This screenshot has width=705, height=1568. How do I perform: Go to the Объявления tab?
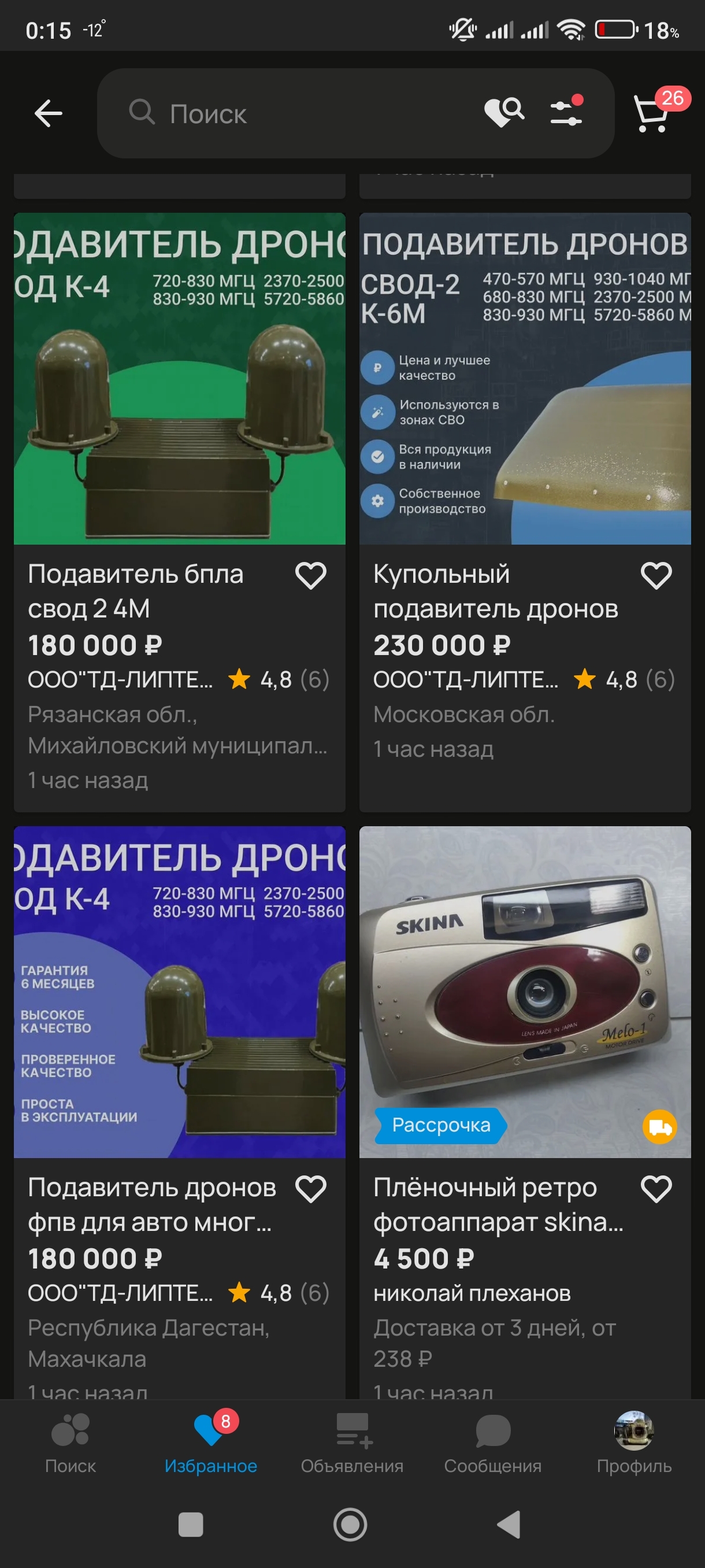[x=352, y=1444]
